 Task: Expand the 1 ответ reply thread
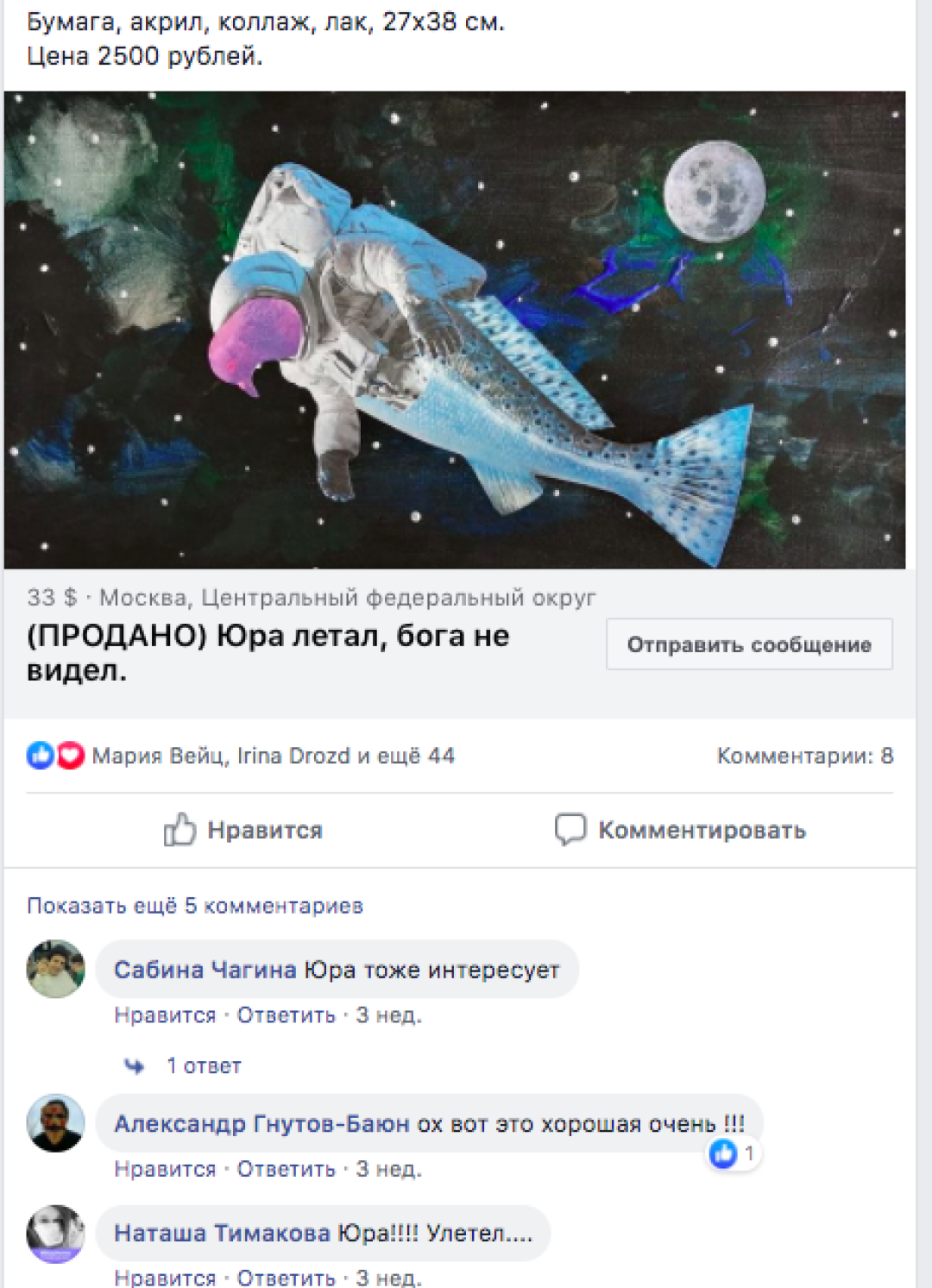tap(204, 1066)
